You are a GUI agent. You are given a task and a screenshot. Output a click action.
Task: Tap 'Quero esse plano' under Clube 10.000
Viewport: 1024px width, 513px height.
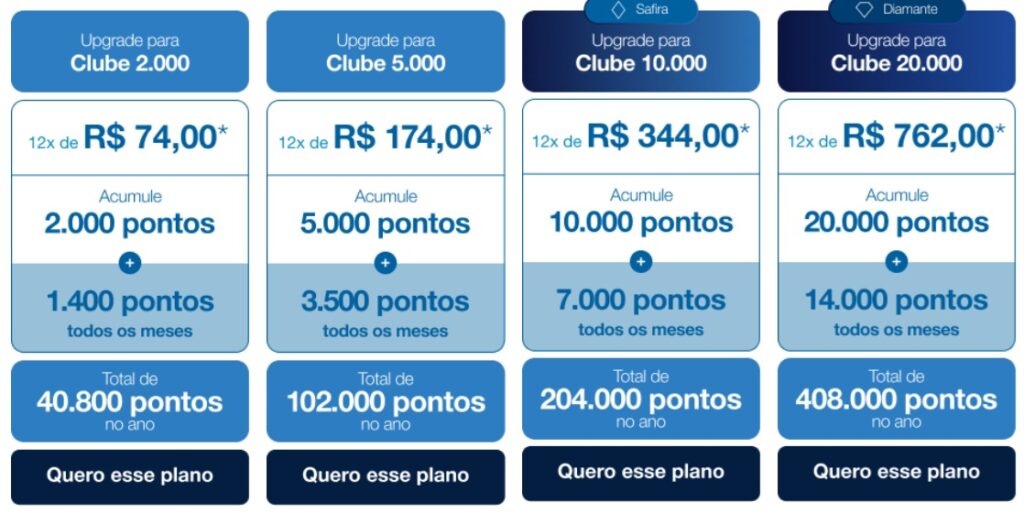(x=641, y=472)
